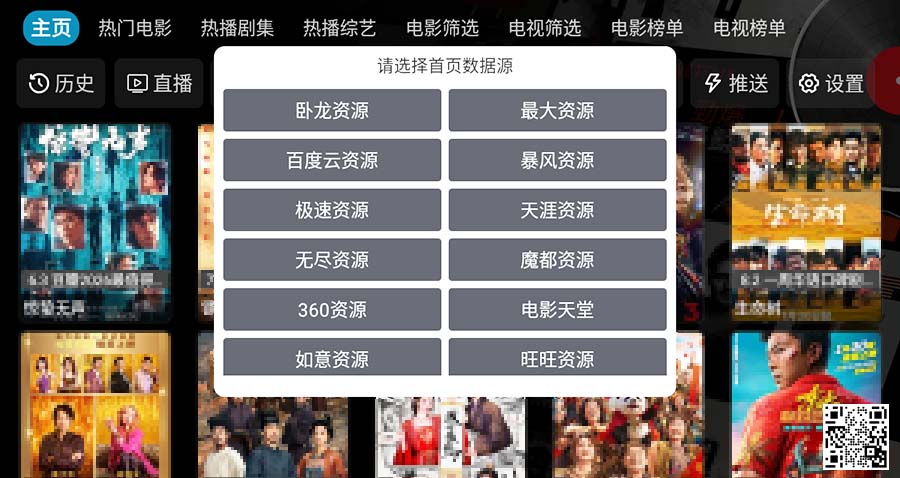Image resolution: width=900 pixels, height=478 pixels.
Task: Switch to 电视榜单 tab
Action: pos(749,28)
